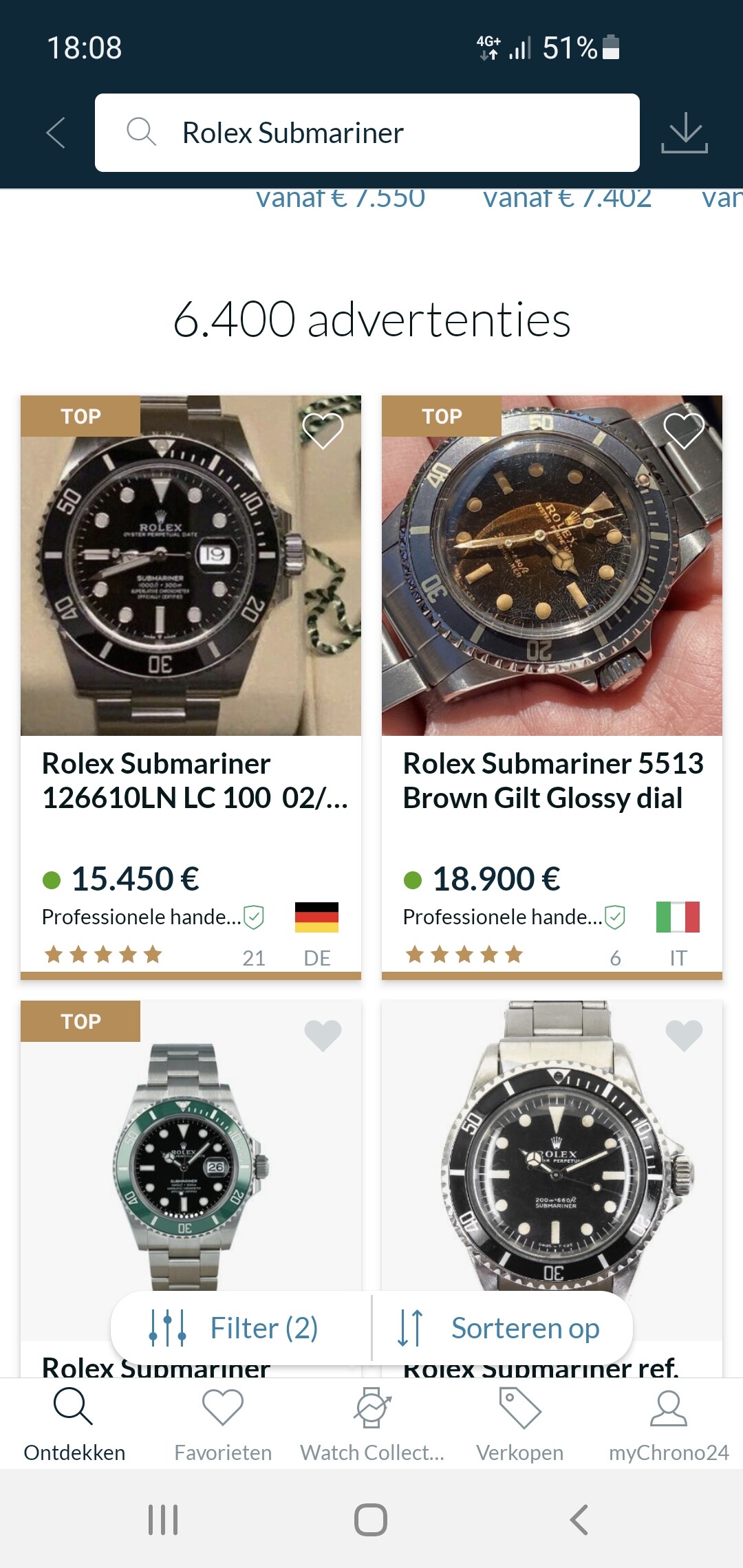This screenshot has width=743, height=1568.
Task: Open recent apps from the navigation bar
Action: point(163,1520)
